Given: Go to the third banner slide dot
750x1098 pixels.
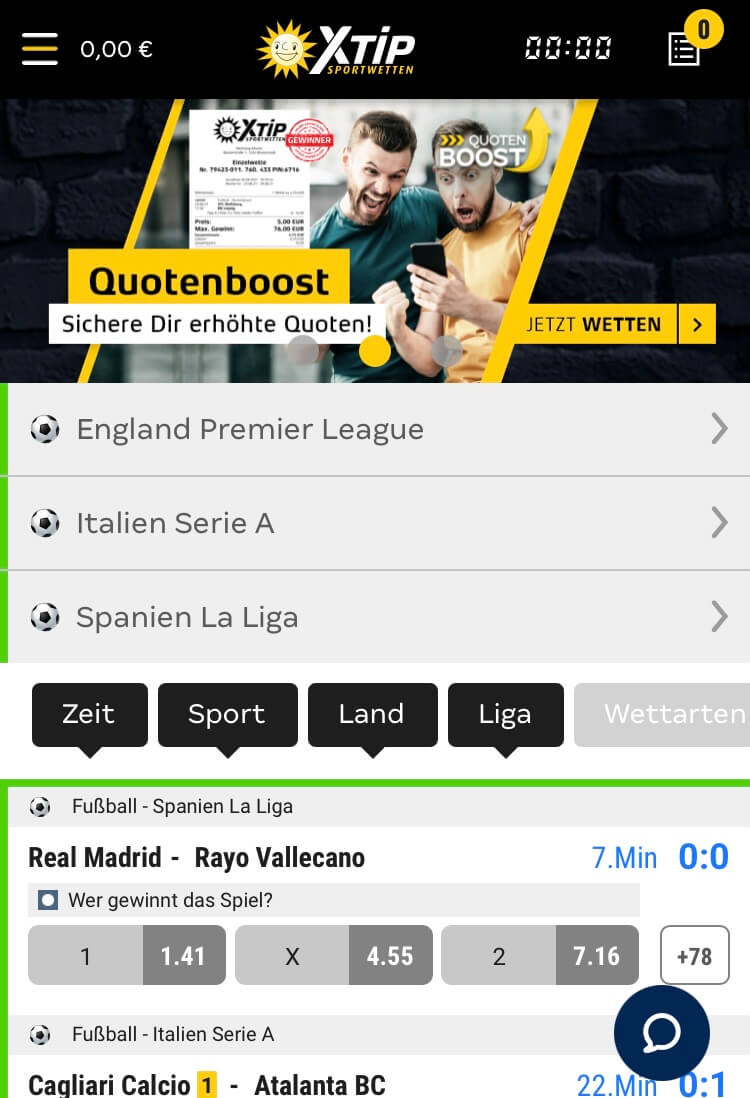Looking at the screenshot, I should pyautogui.click(x=447, y=350).
